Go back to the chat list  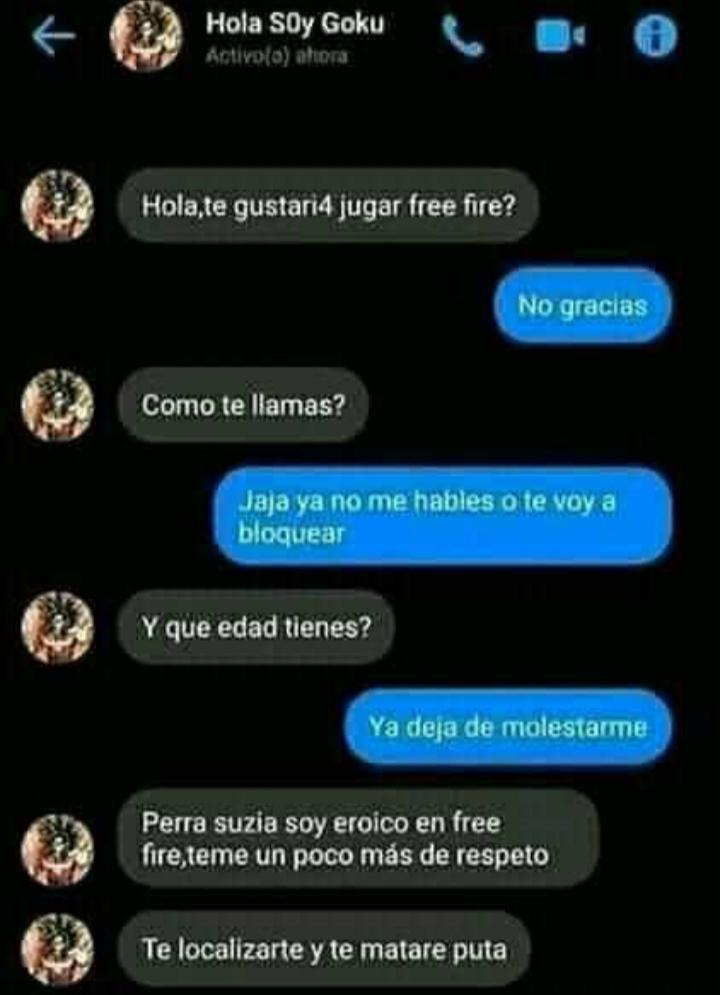(53, 37)
